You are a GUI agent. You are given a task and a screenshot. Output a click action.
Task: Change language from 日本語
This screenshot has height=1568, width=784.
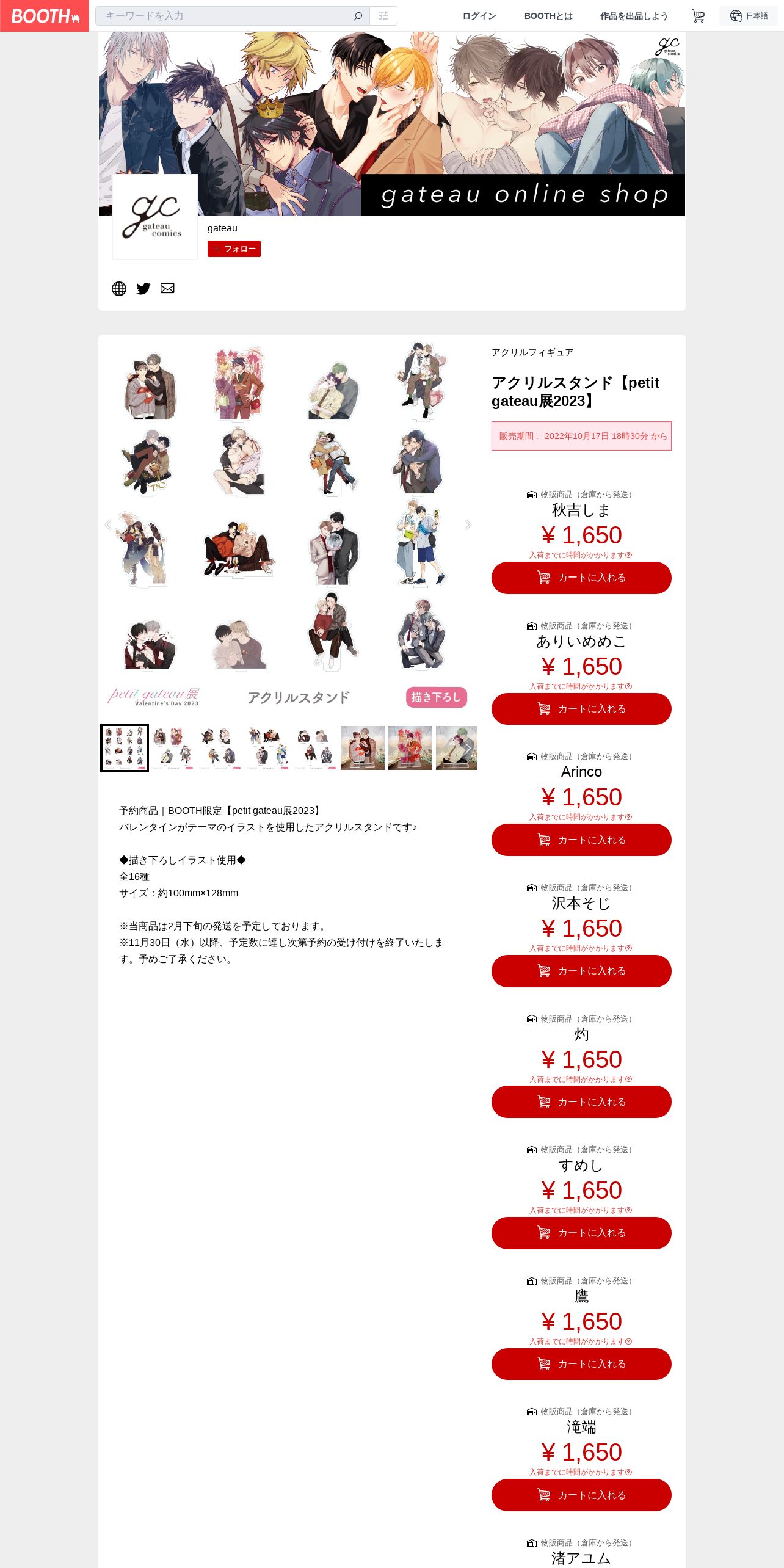point(749,16)
